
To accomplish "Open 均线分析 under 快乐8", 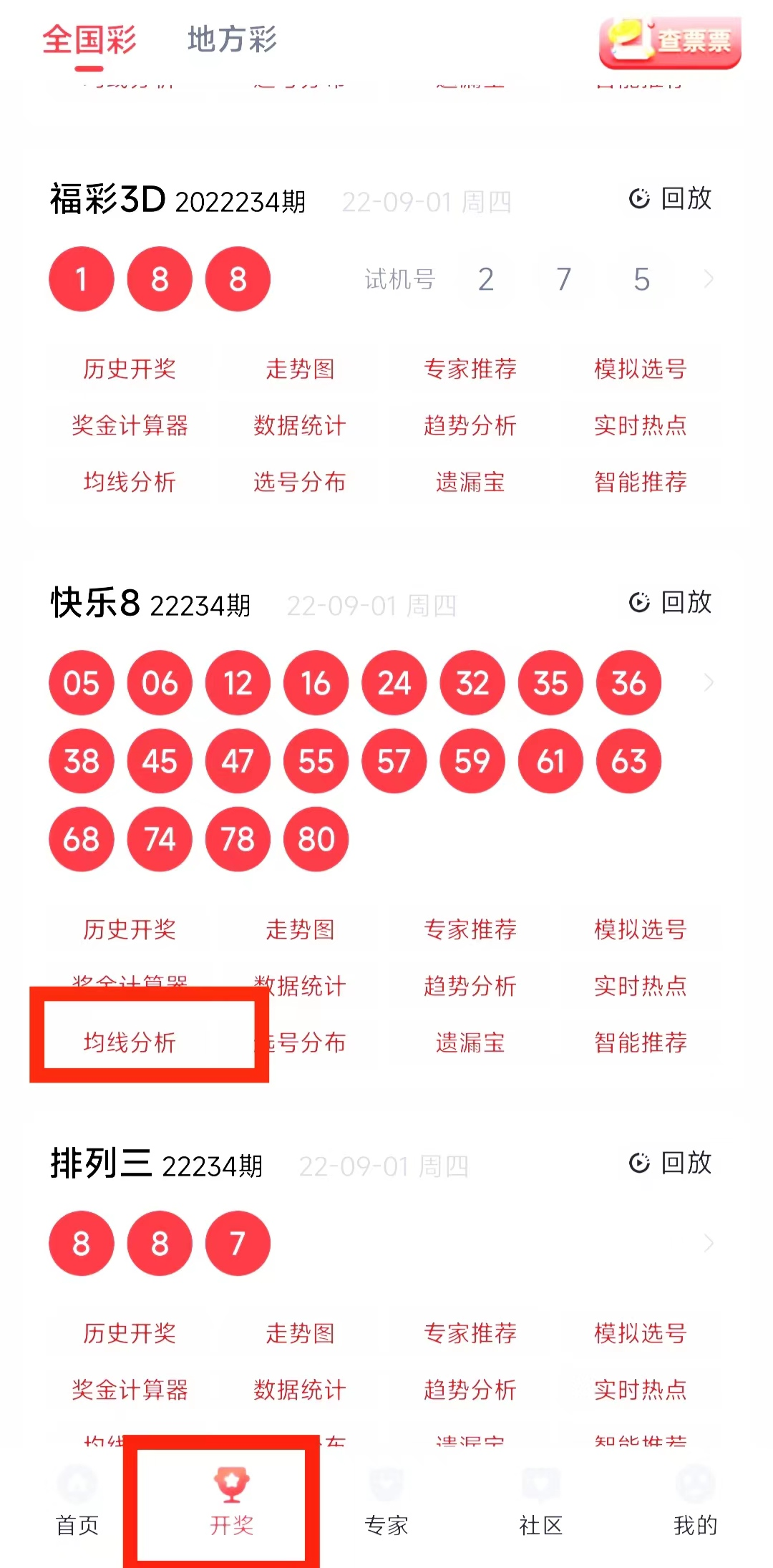I will click(130, 1042).
